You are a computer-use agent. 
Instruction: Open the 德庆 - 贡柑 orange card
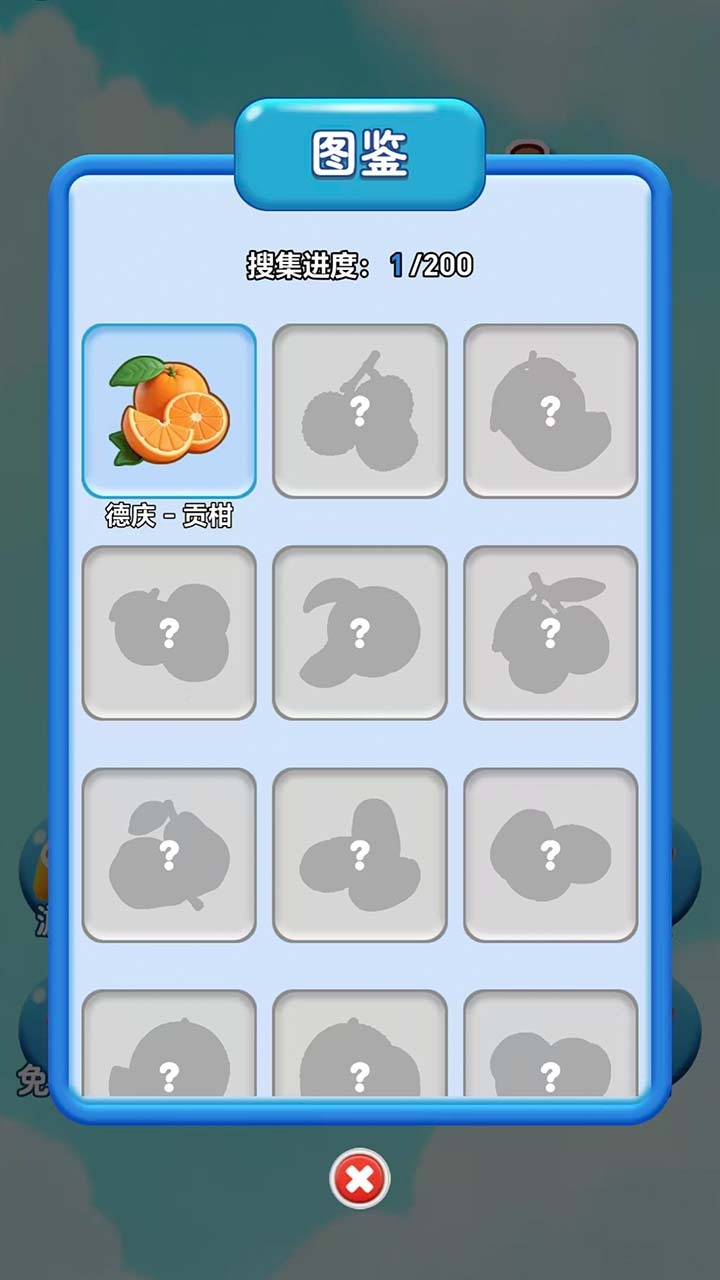tap(169, 411)
